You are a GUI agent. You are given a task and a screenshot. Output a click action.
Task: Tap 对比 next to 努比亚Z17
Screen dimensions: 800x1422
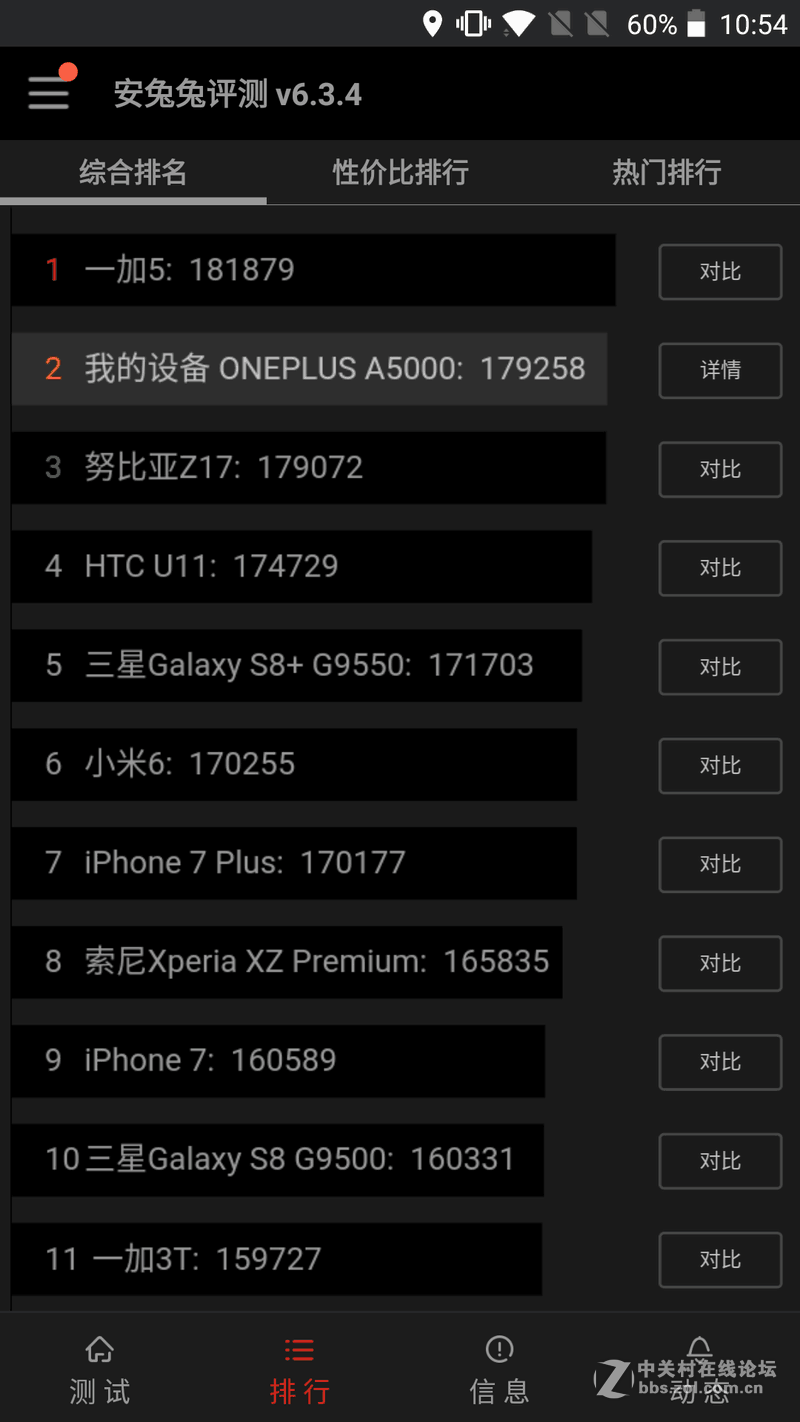pos(720,469)
